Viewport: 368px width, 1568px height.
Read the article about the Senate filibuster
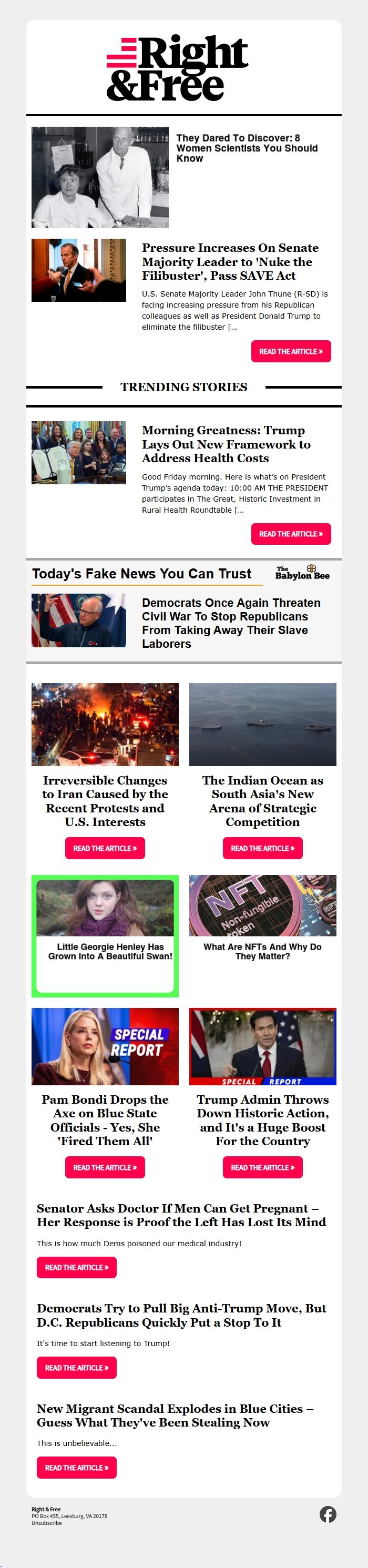pyautogui.click(x=291, y=351)
